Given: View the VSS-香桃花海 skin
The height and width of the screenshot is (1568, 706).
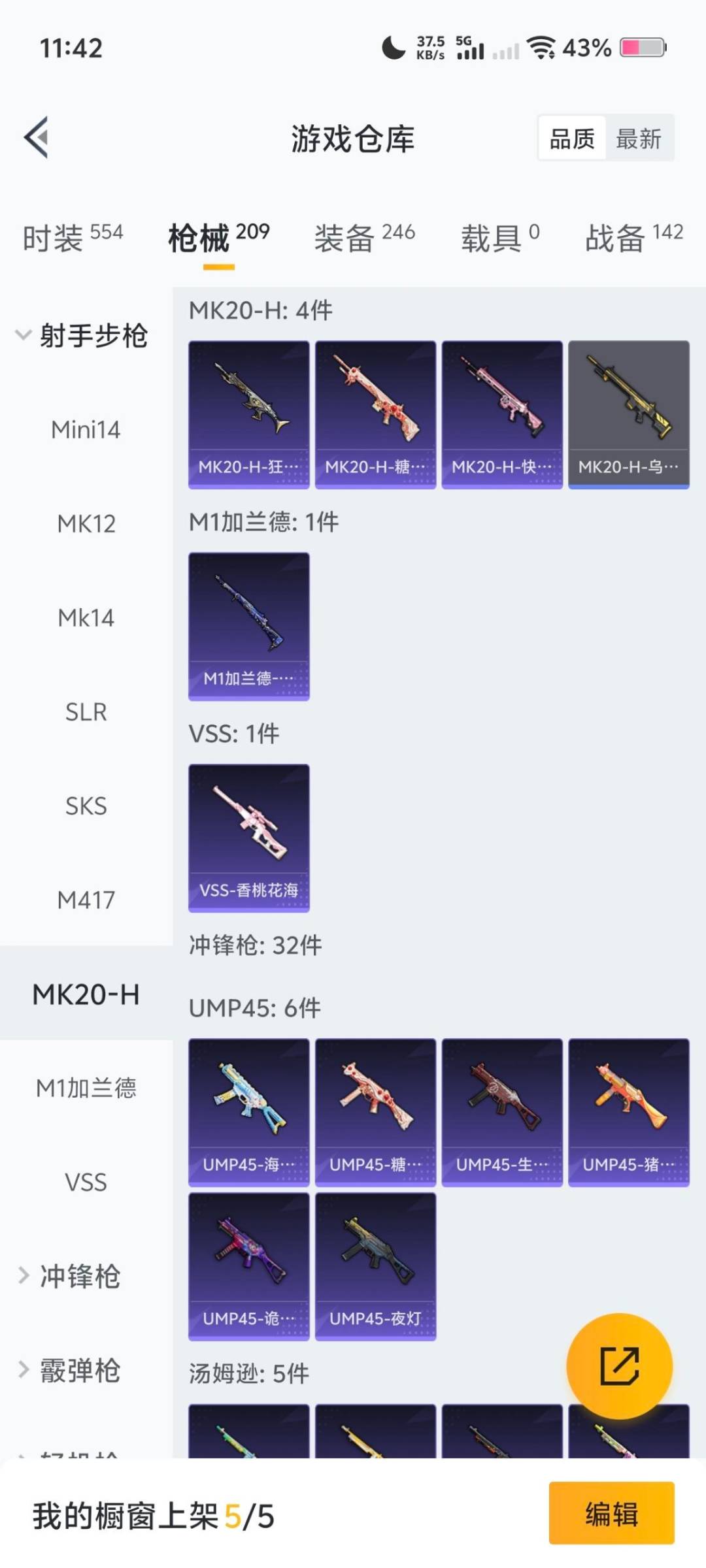Looking at the screenshot, I should coord(248,838).
